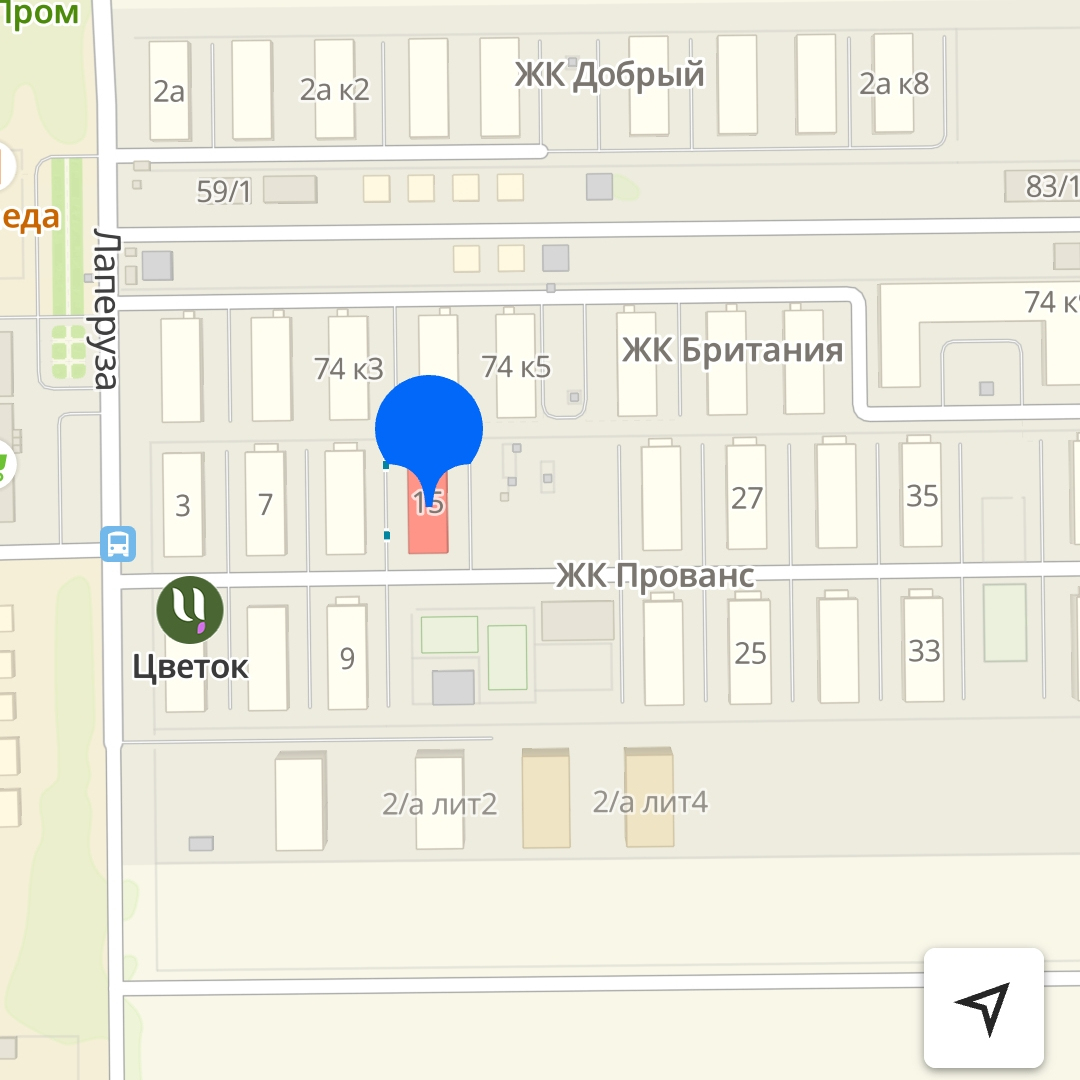Select the bus stop icon on Лаперуза
1080x1080 pixels.
pyautogui.click(x=118, y=545)
